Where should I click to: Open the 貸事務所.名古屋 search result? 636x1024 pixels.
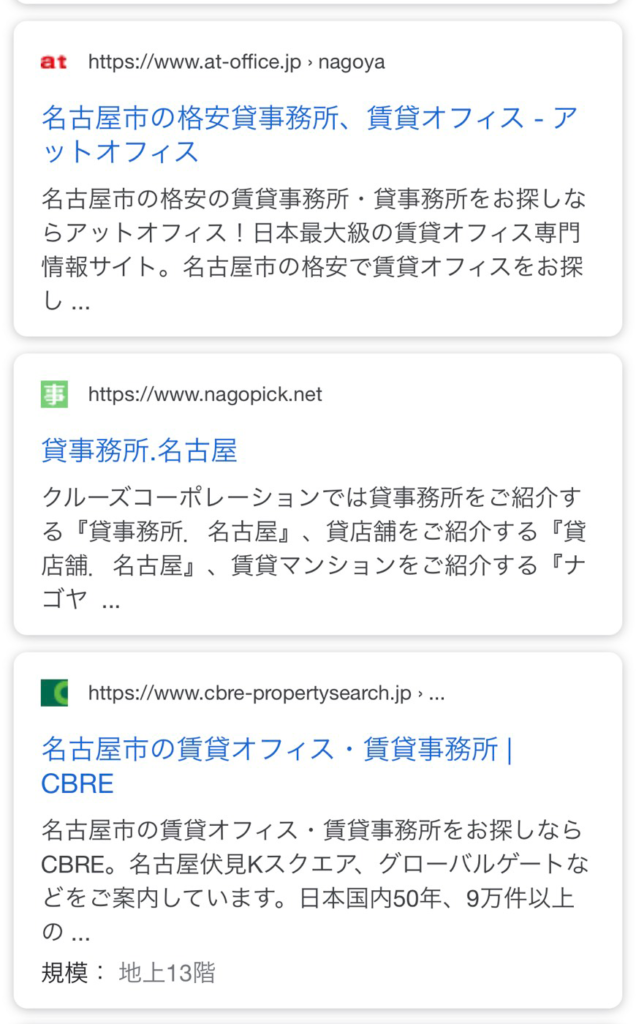(x=139, y=451)
